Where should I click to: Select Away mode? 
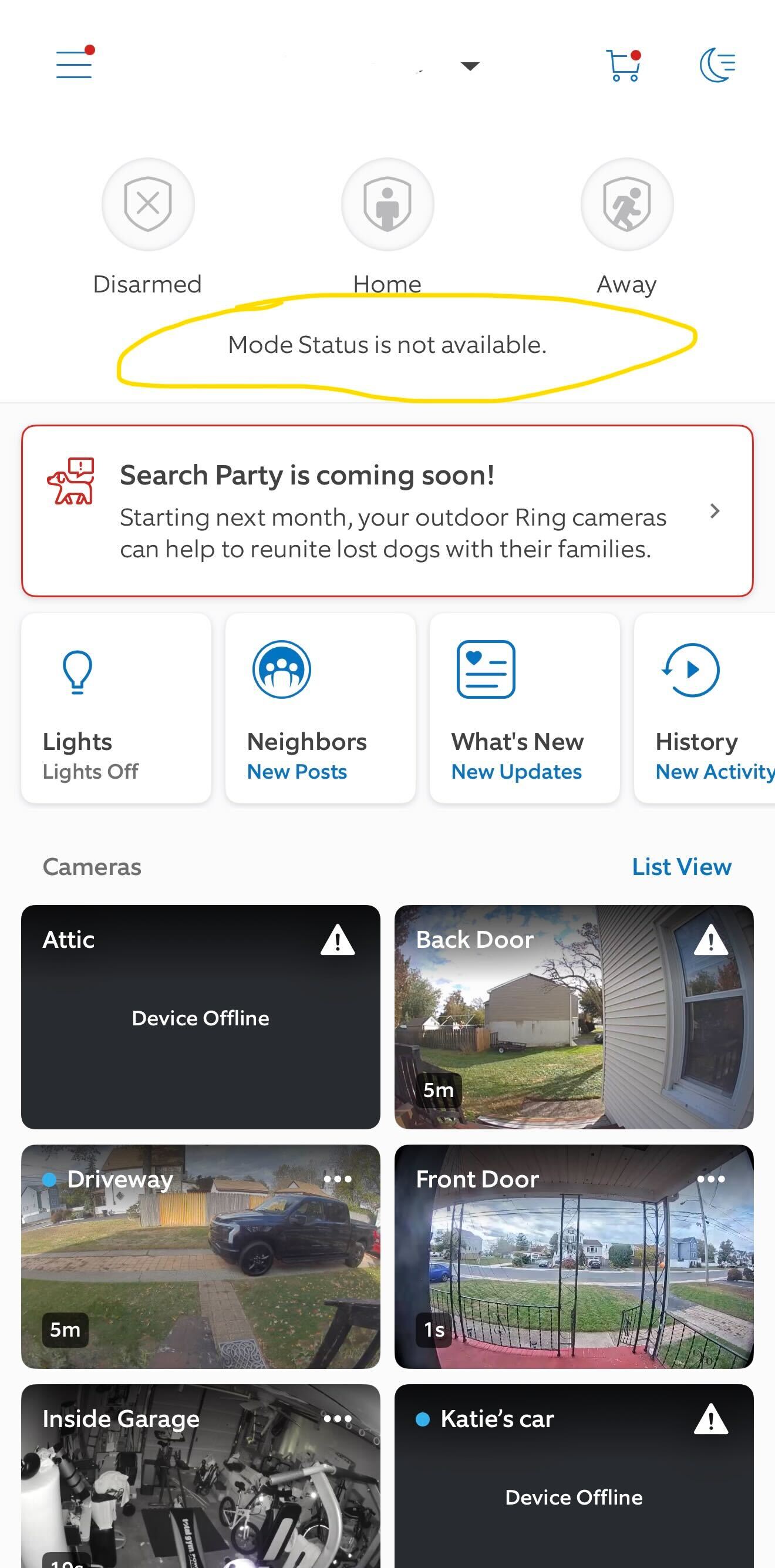pos(626,204)
